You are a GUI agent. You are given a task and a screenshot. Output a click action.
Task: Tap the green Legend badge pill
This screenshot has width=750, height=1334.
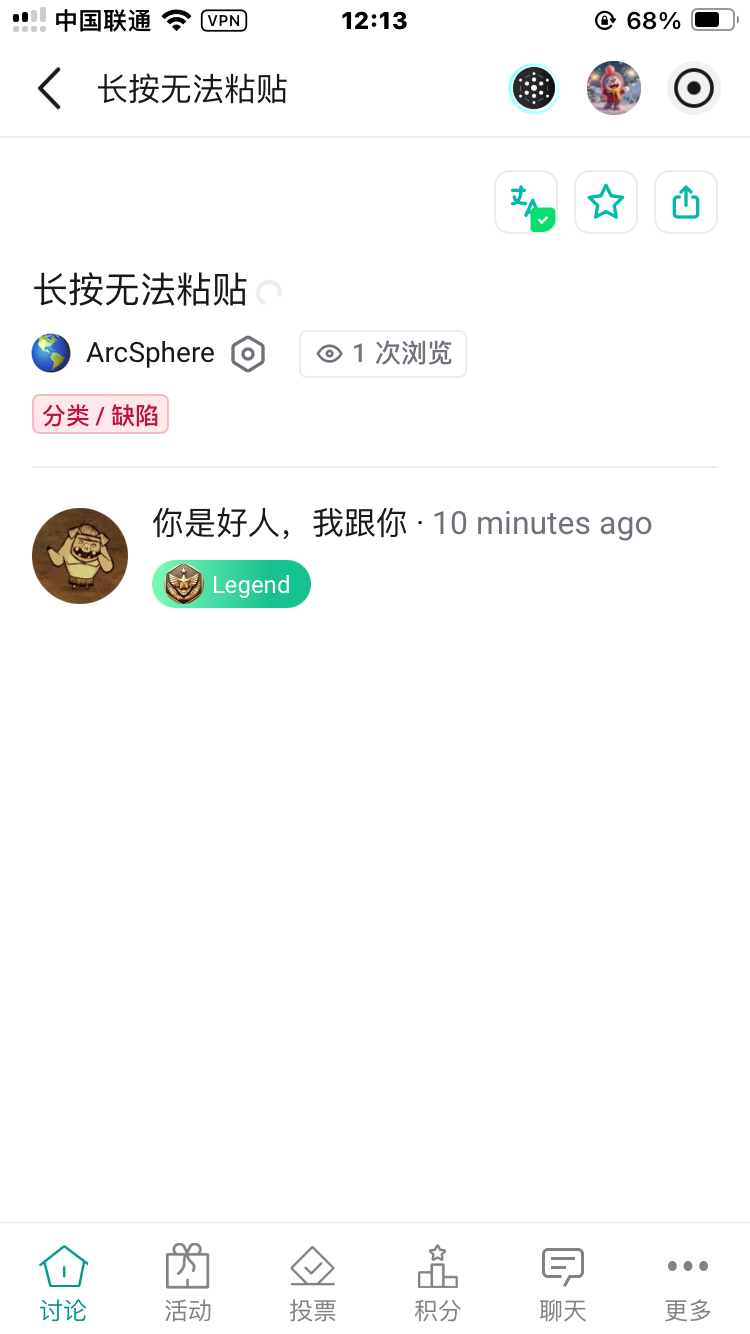click(231, 584)
